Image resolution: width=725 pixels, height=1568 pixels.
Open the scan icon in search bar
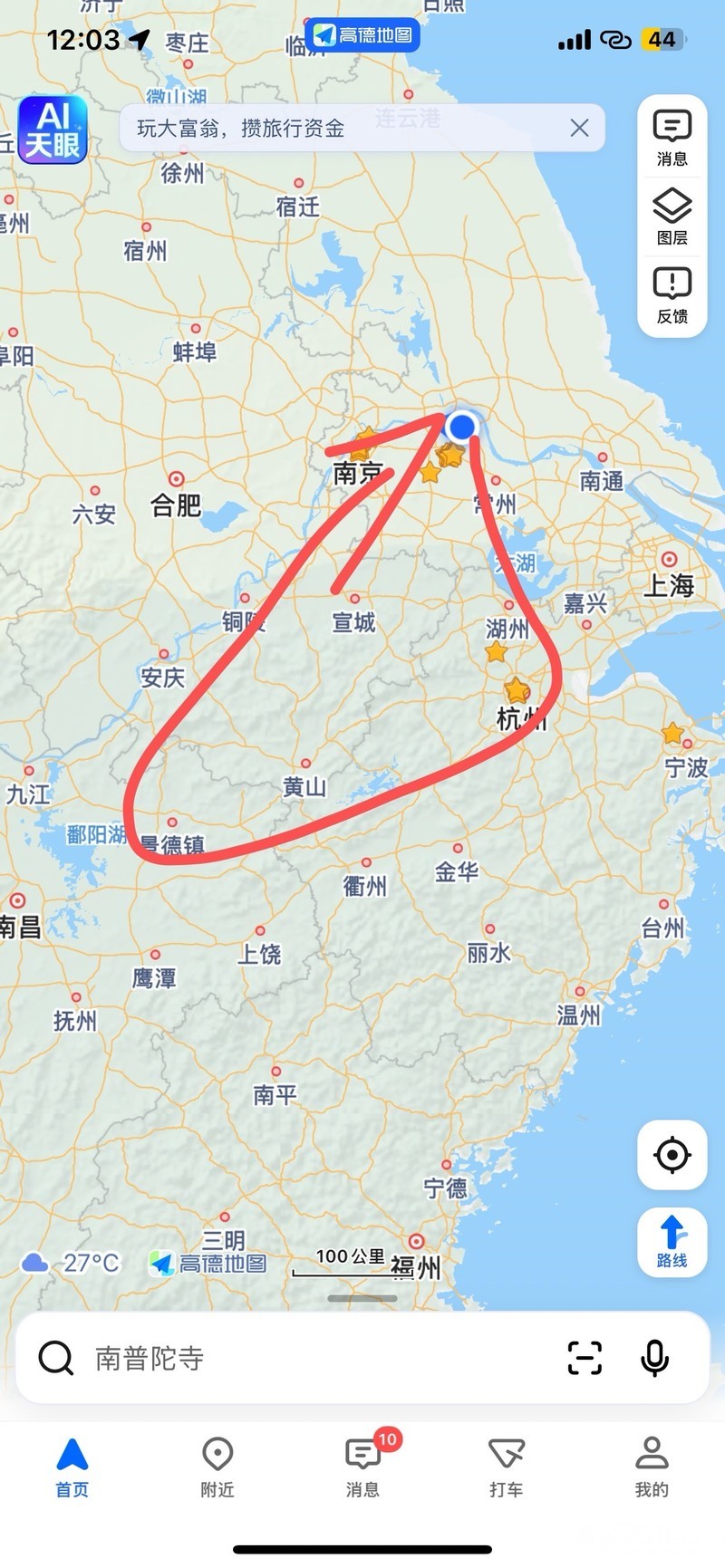[585, 1357]
